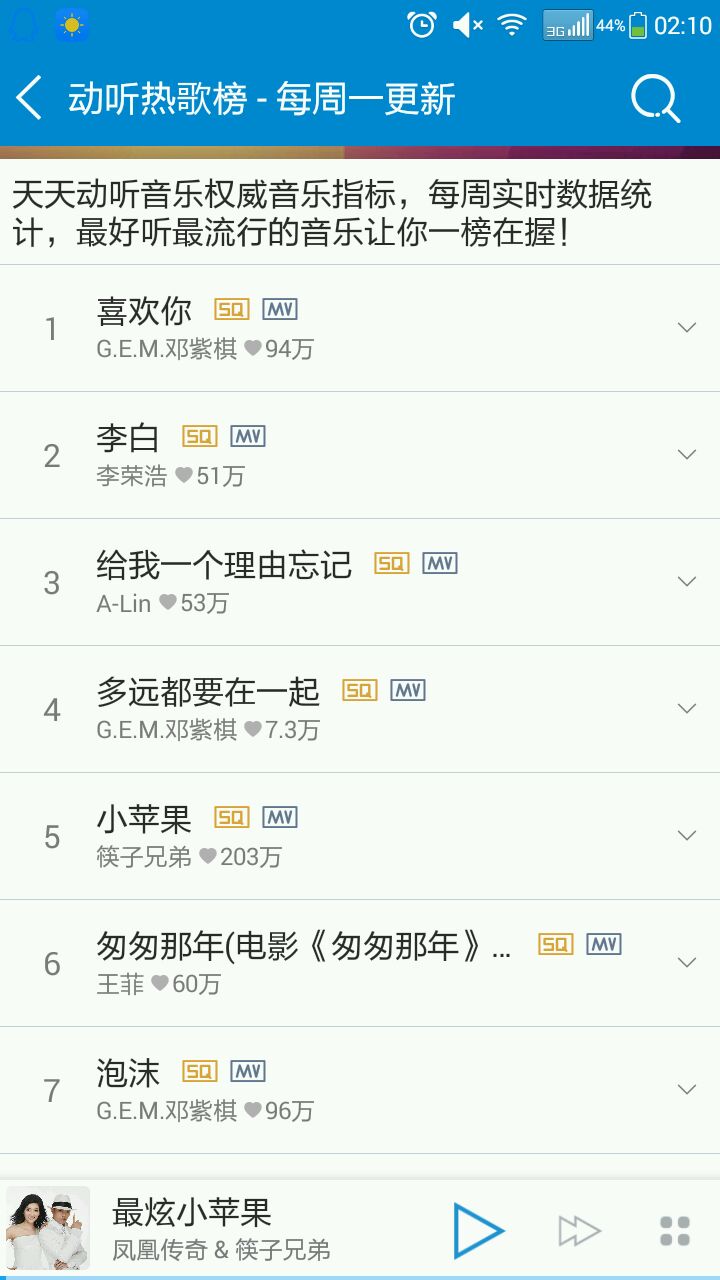The height and width of the screenshot is (1280, 720).
Task: Play song 喜欢你 by G.E.M.邓紫棋
Action: (x=300, y=328)
